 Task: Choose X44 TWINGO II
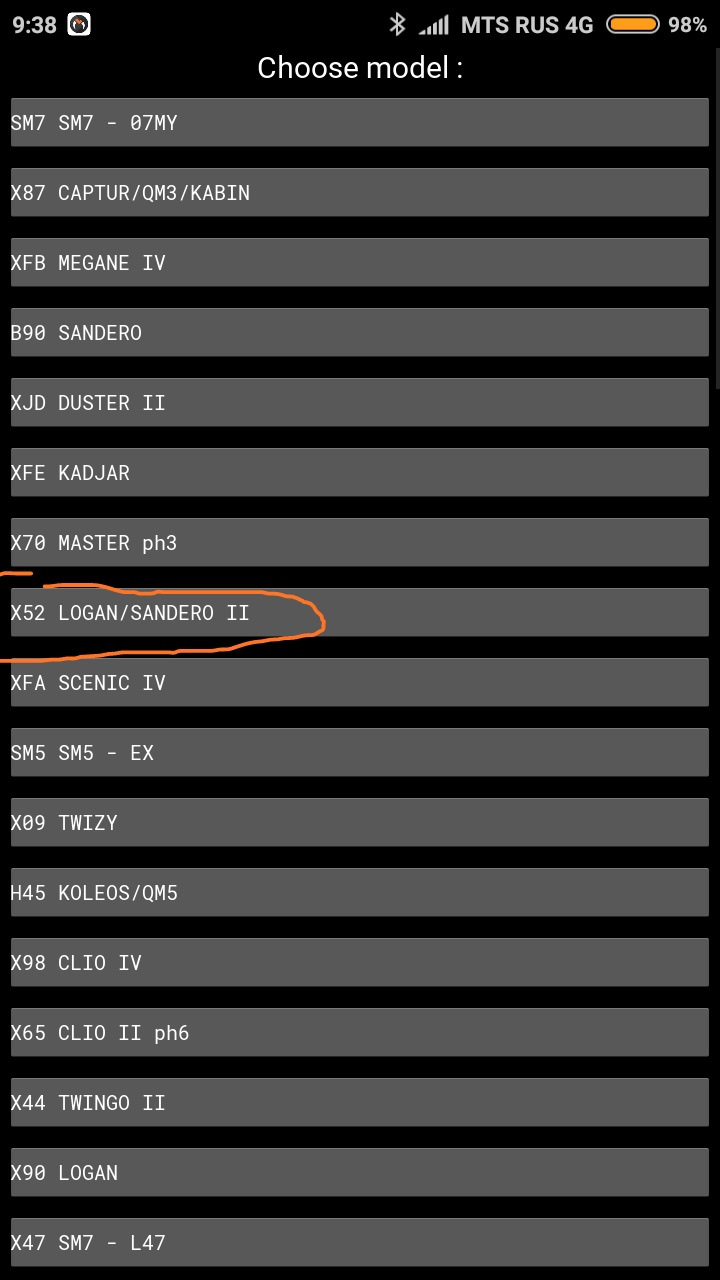(x=360, y=1103)
